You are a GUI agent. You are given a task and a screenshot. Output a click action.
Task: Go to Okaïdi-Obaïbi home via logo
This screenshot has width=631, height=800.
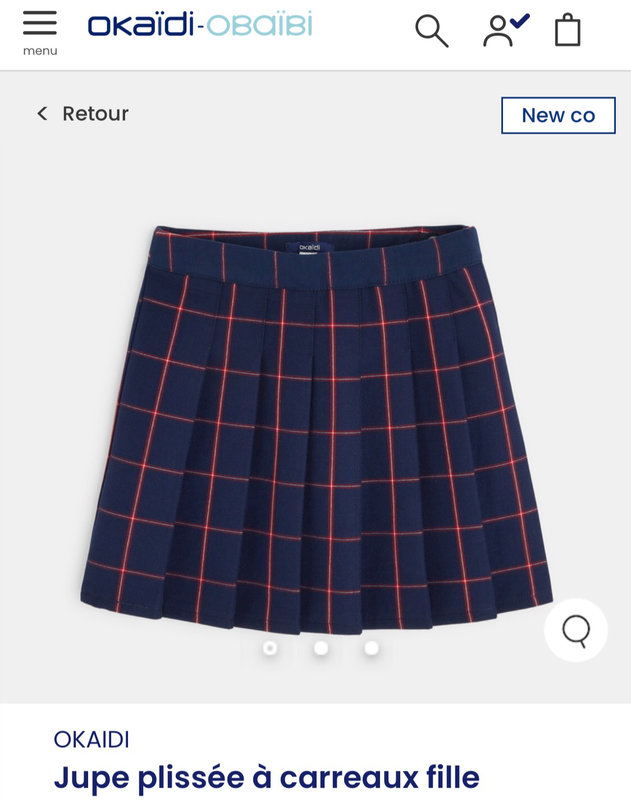tap(200, 26)
